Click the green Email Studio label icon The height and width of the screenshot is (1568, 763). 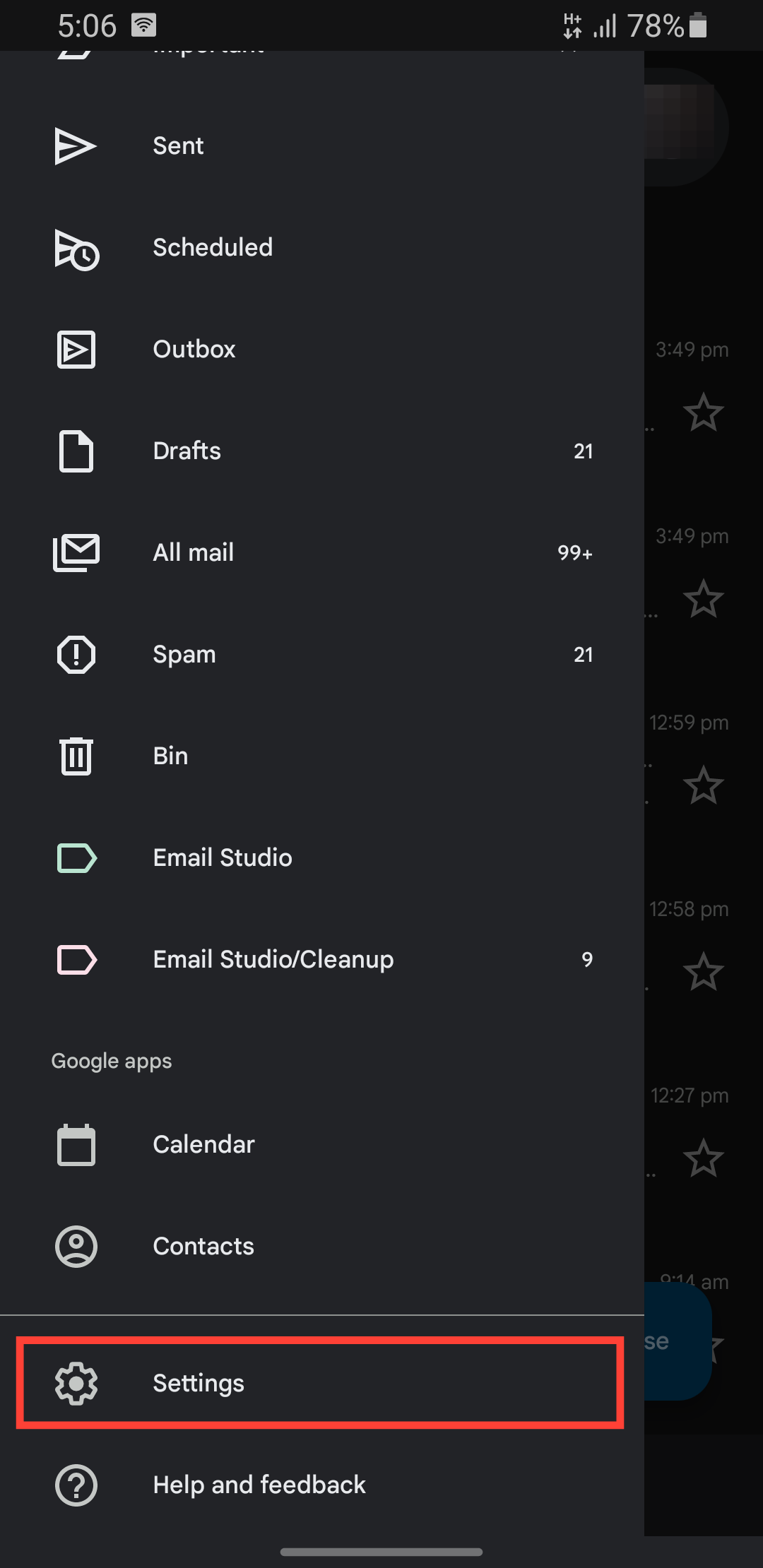(76, 857)
